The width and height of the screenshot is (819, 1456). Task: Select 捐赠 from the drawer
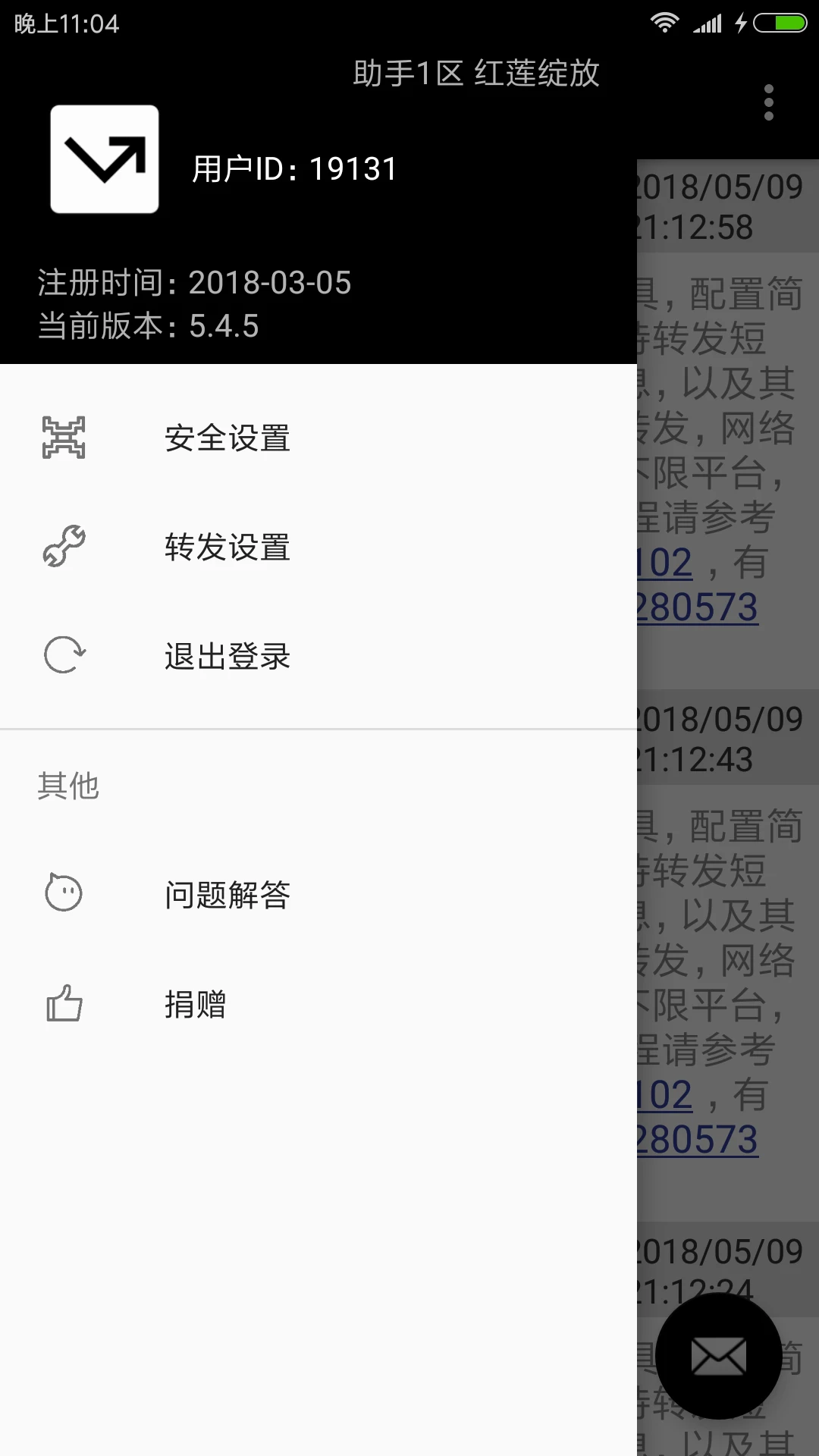coord(195,1006)
